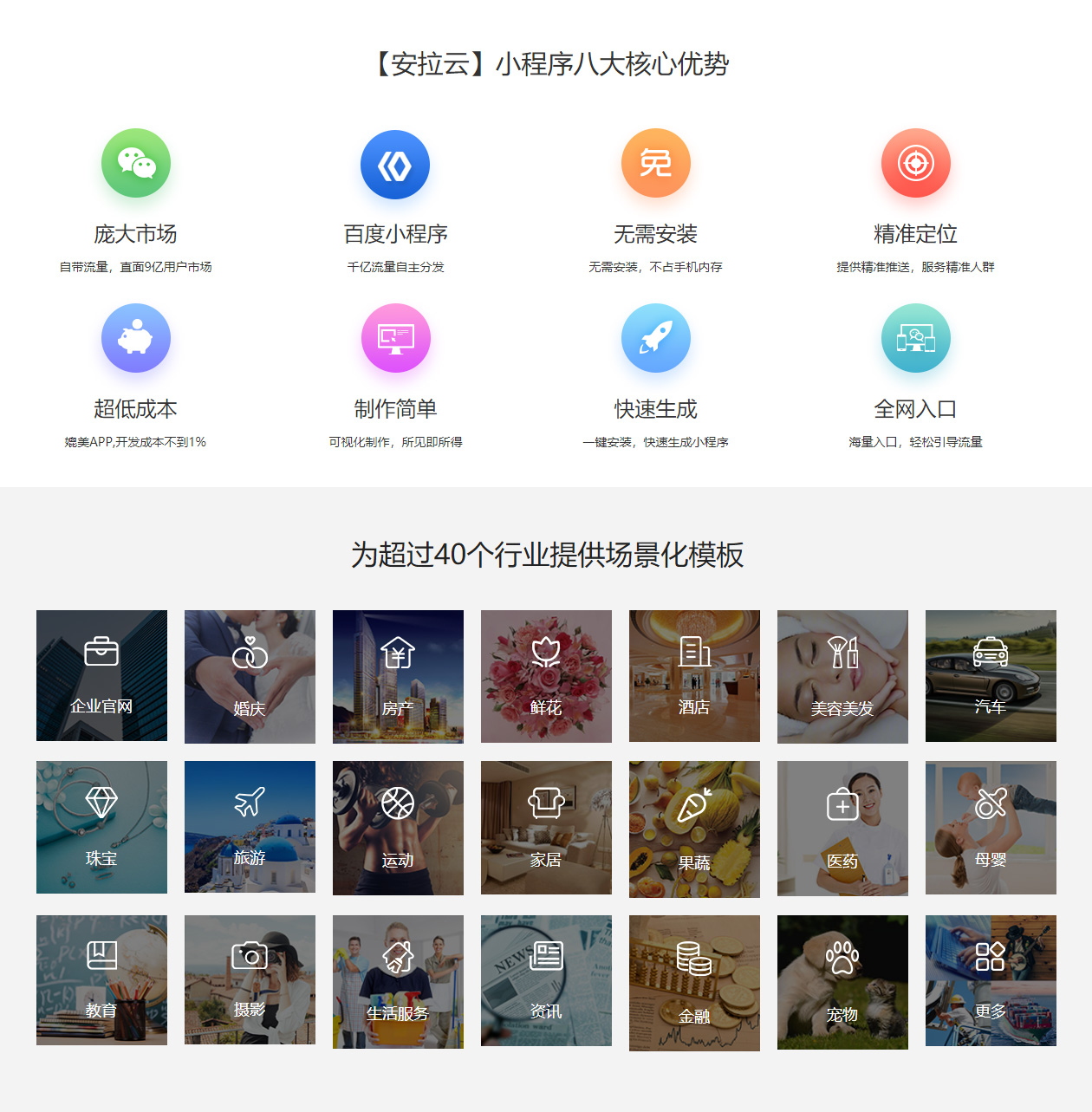View the 摄影 template tile

250,980
